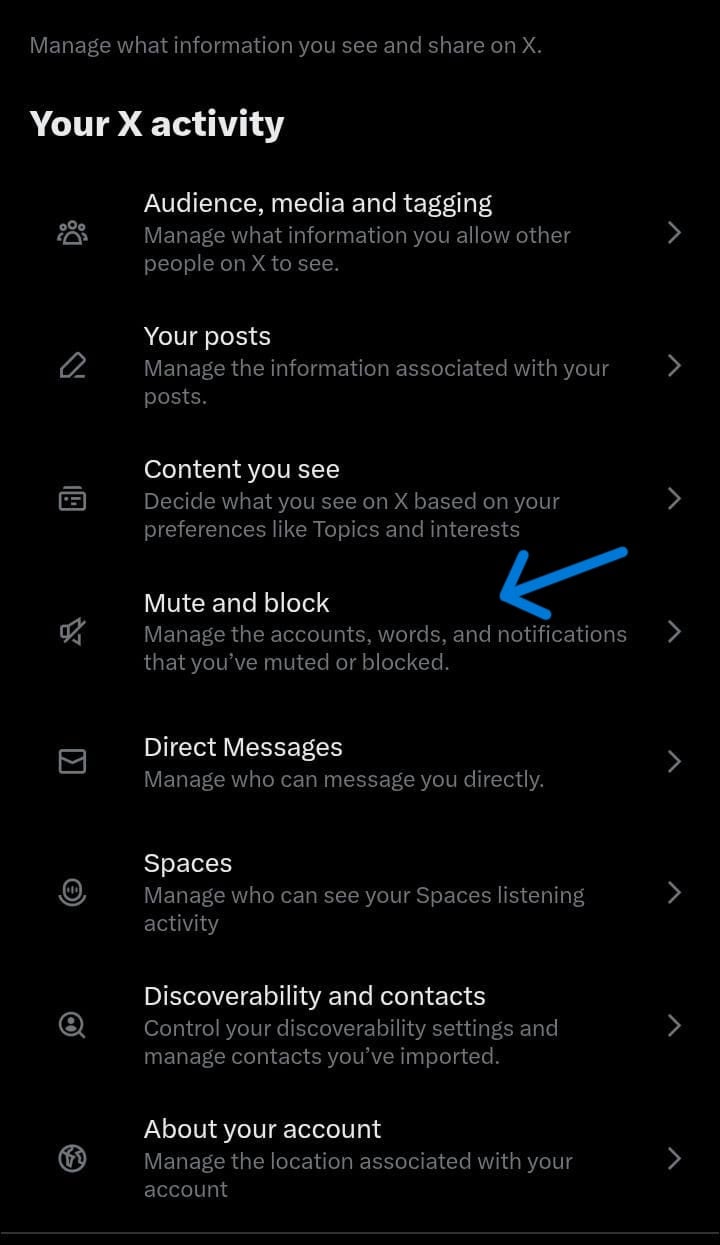Click the envelope icon beside Direct Messages
Viewport: 720px width, 1245px height.
click(x=72, y=762)
